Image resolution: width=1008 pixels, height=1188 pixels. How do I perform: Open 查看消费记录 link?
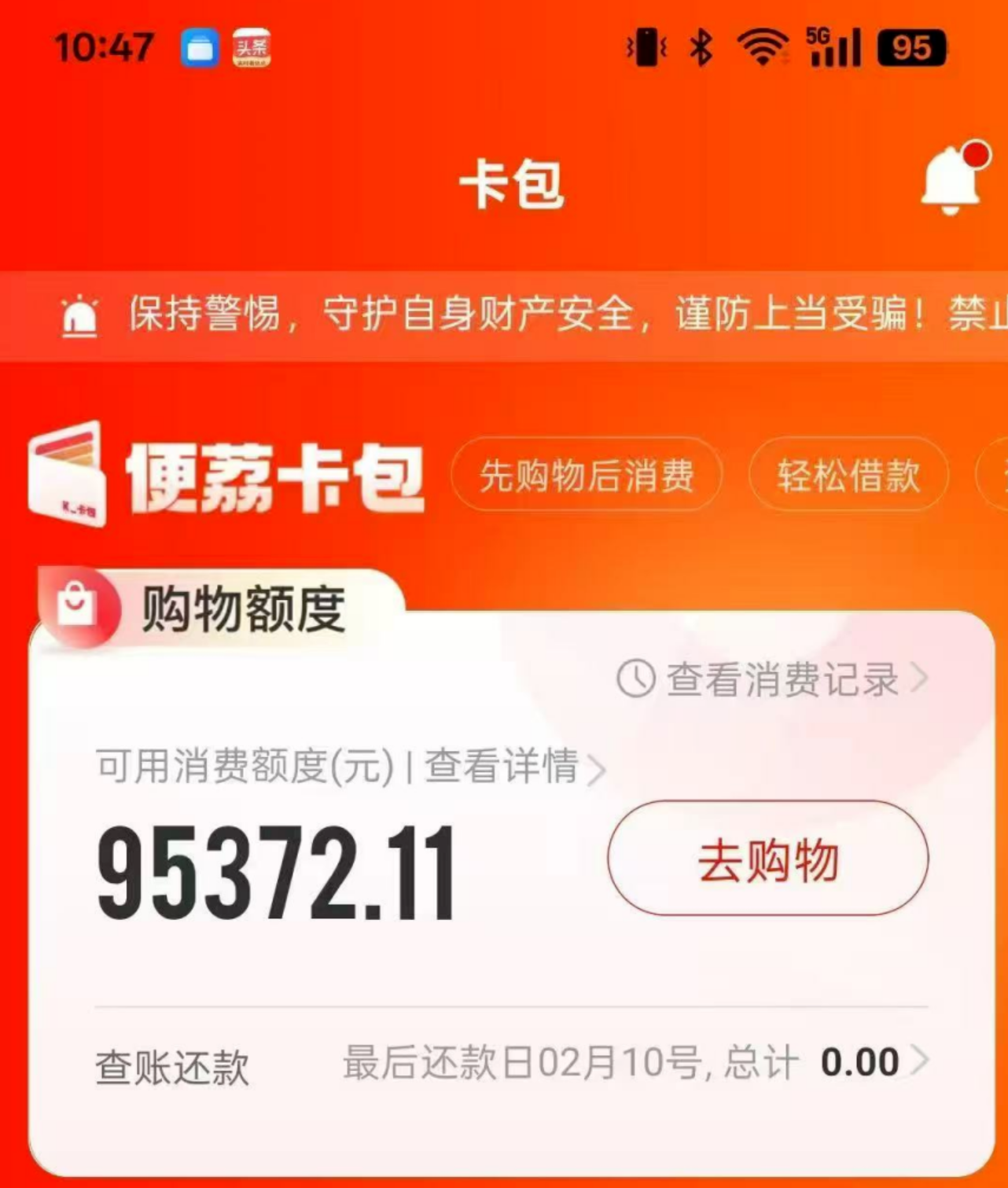click(772, 679)
